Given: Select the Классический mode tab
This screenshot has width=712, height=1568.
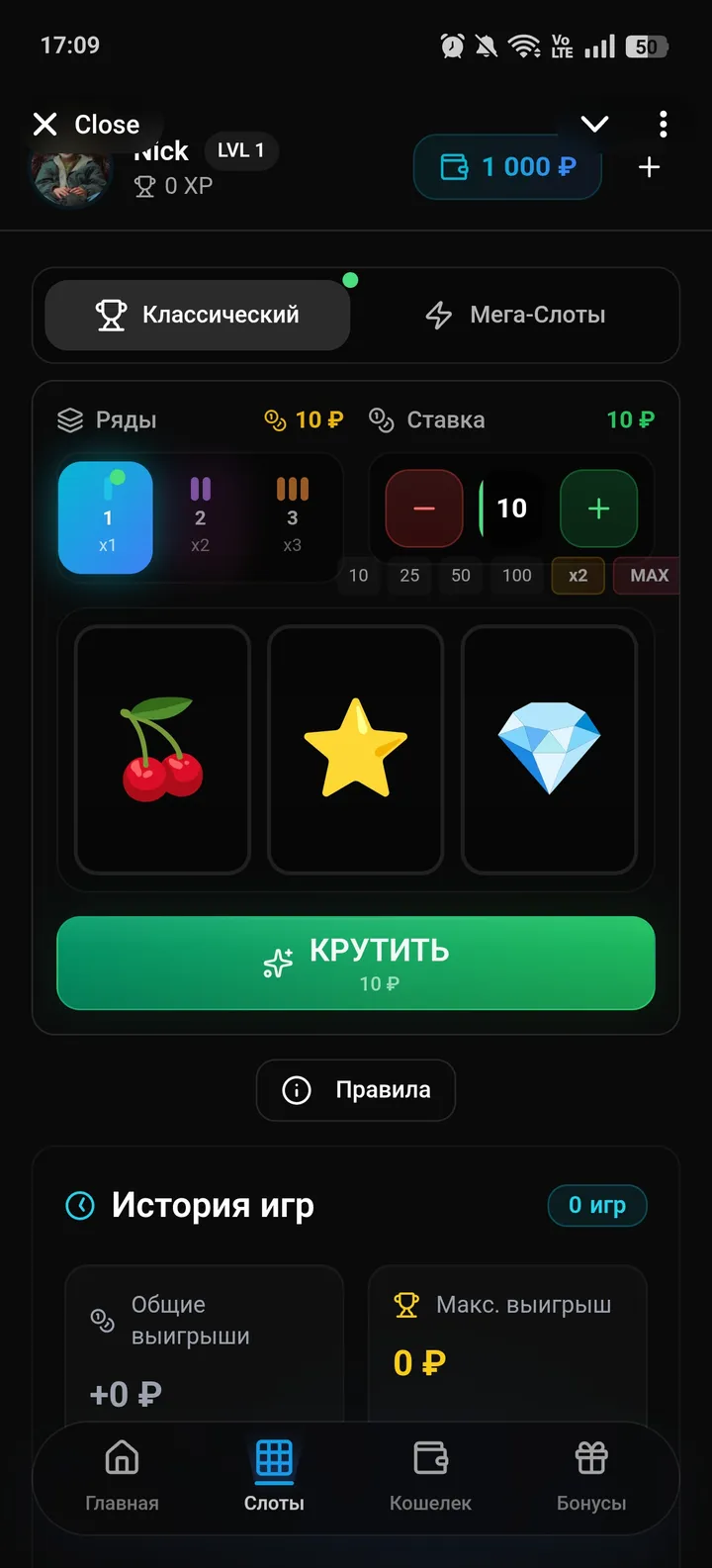Looking at the screenshot, I should [198, 315].
